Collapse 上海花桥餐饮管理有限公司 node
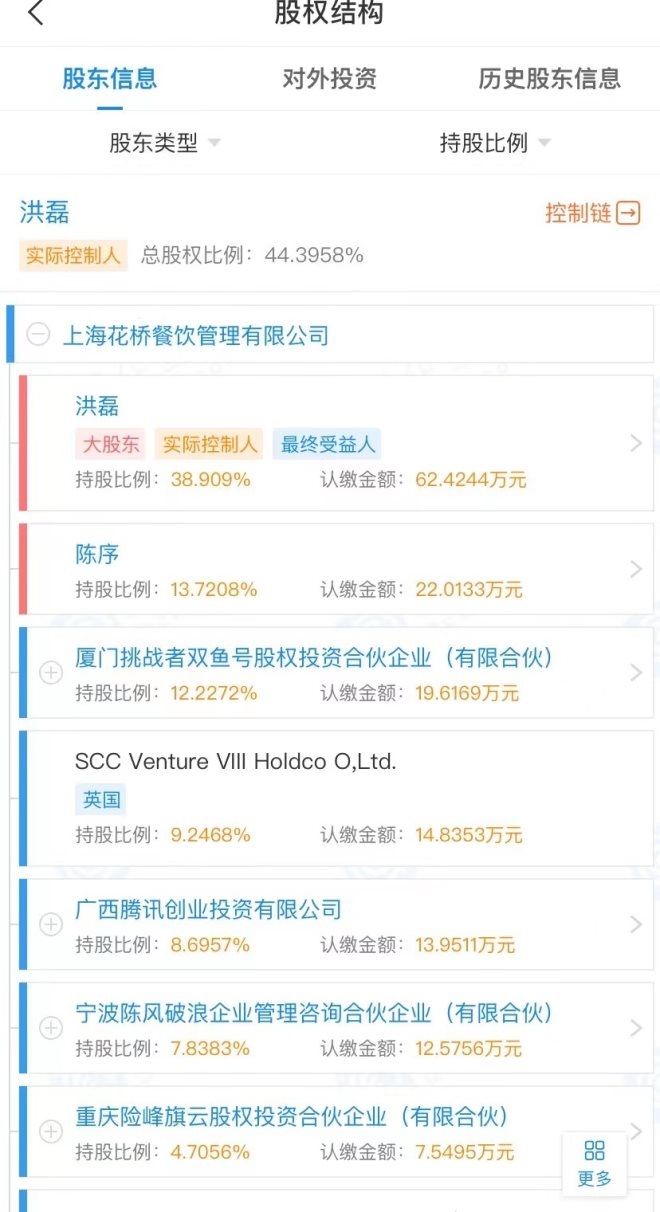This screenshot has height=1212, width=660. pos(38,336)
